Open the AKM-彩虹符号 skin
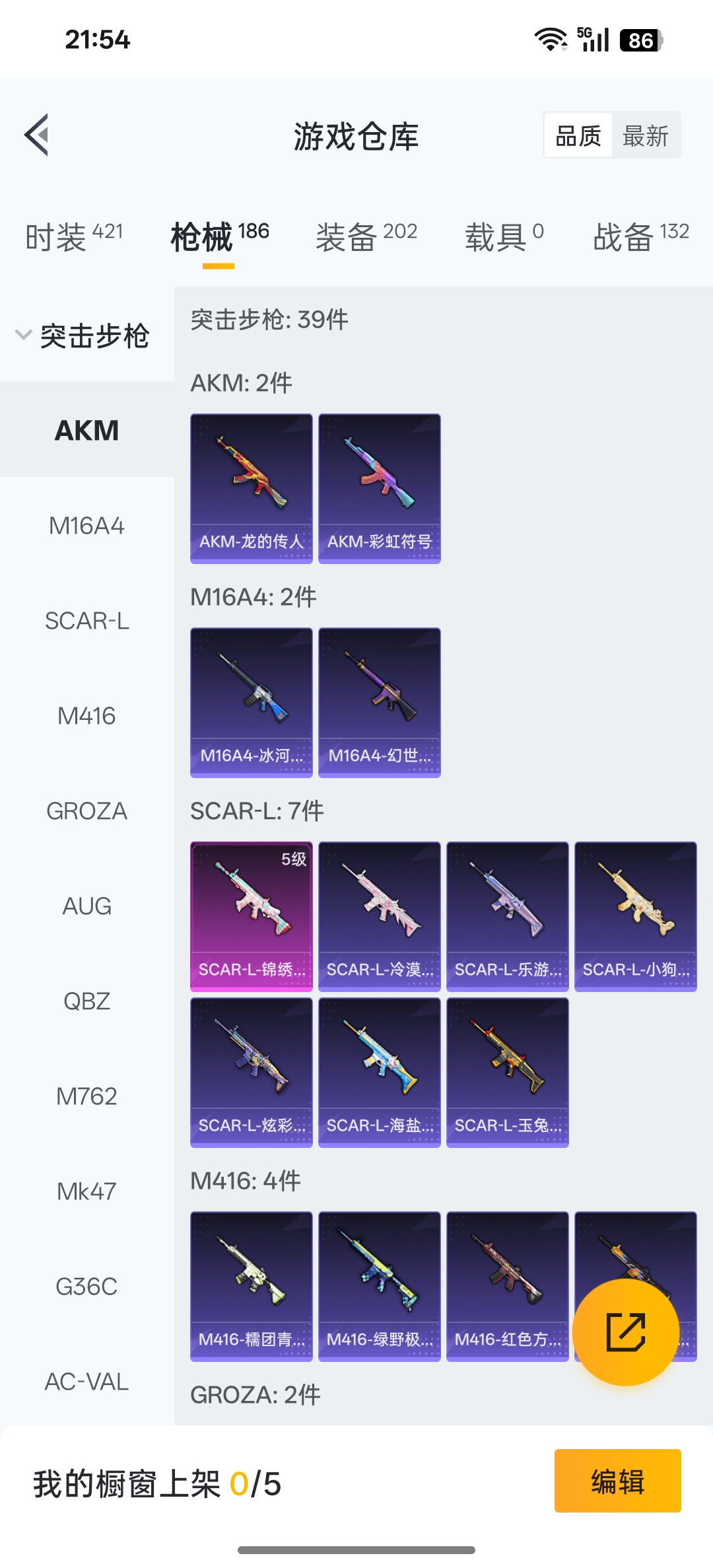Screen dimensions: 713x1568 (x=379, y=489)
